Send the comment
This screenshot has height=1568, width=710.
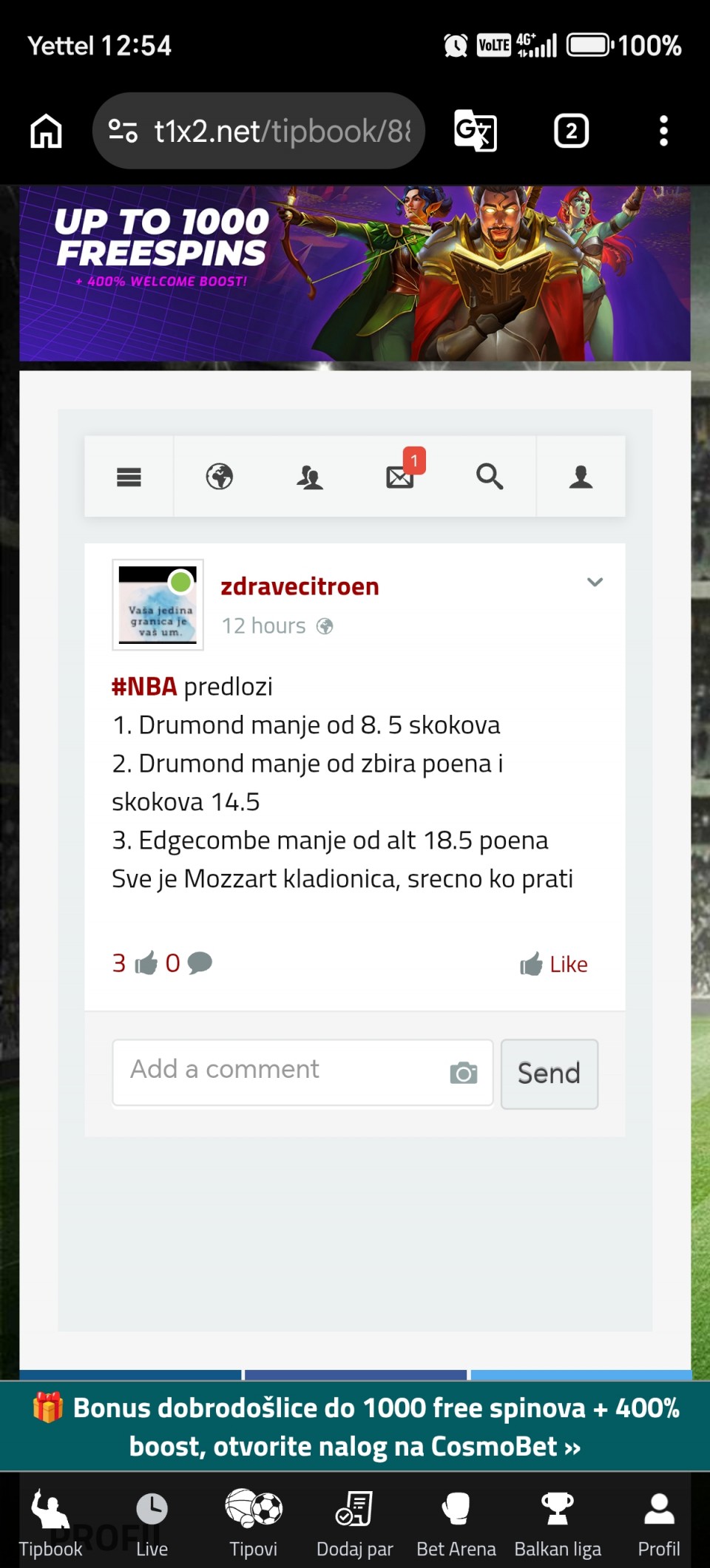549,1073
